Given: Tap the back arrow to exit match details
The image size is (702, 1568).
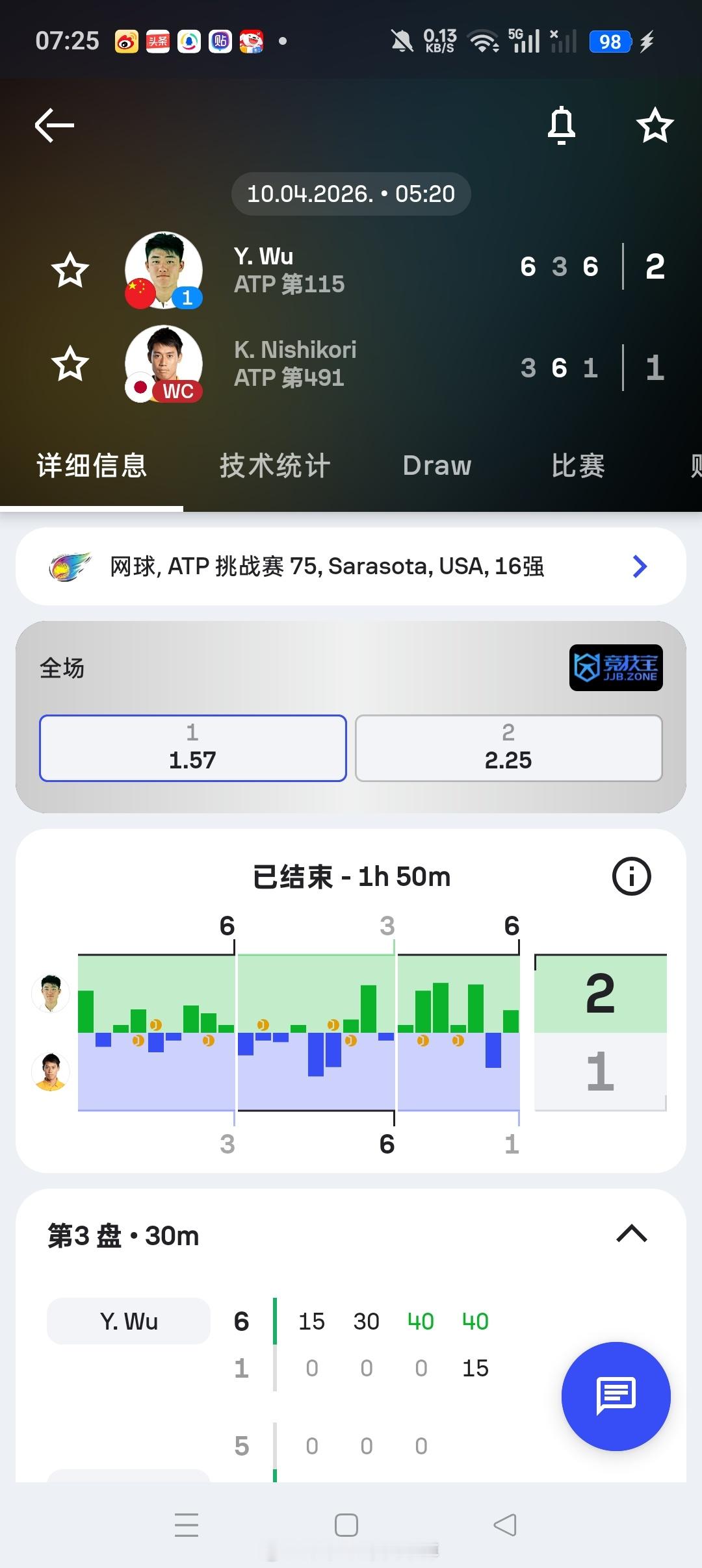Looking at the screenshot, I should point(55,125).
